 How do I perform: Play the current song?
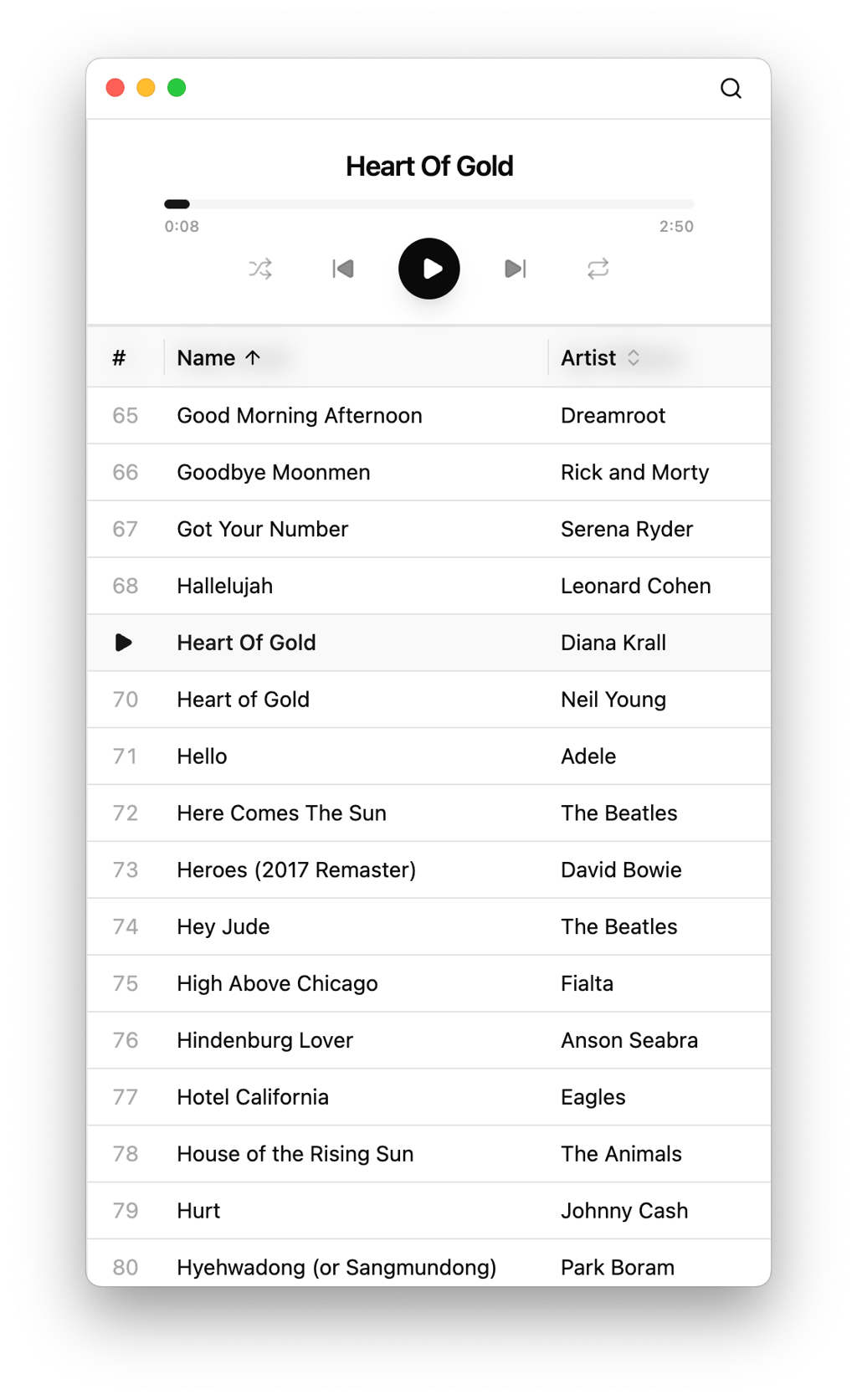428,269
